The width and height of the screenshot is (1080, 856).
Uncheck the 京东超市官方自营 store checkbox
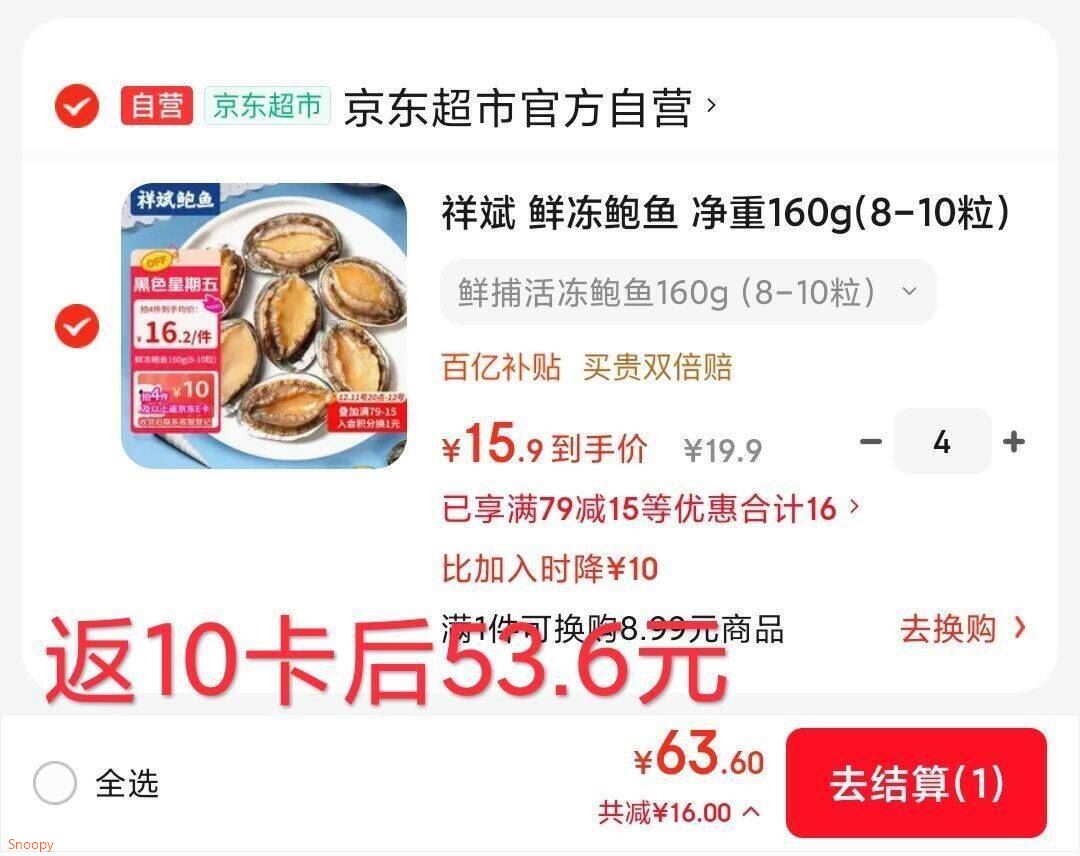coord(77,106)
